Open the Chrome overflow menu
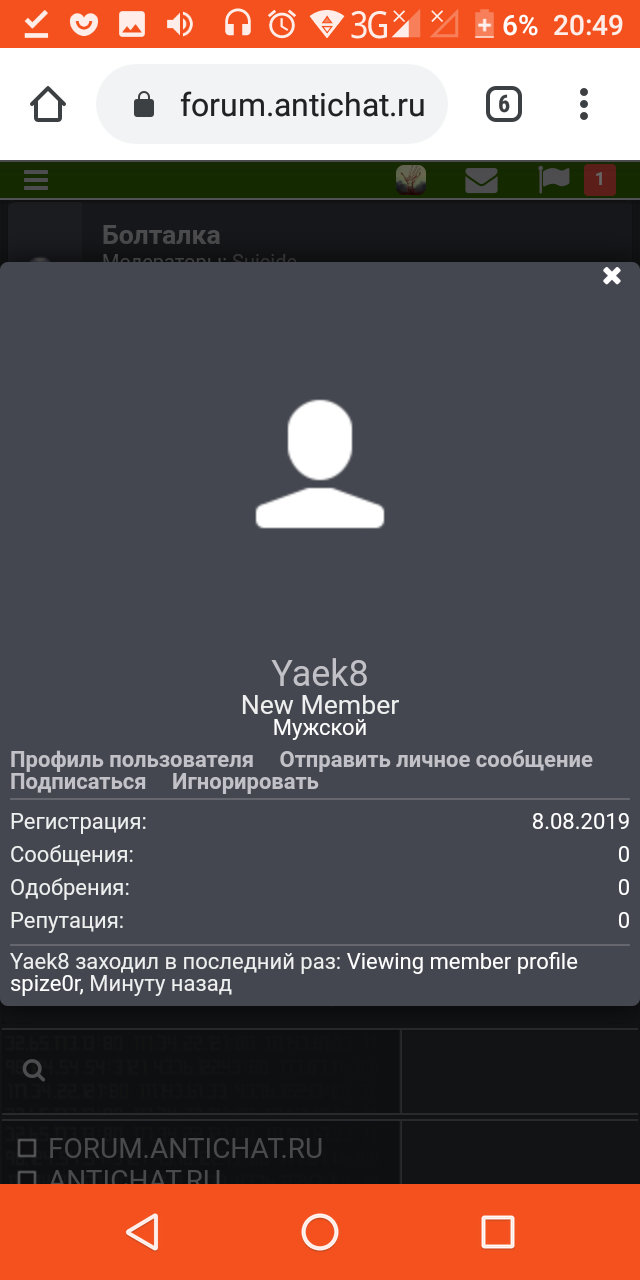The width and height of the screenshot is (640, 1280). (584, 104)
